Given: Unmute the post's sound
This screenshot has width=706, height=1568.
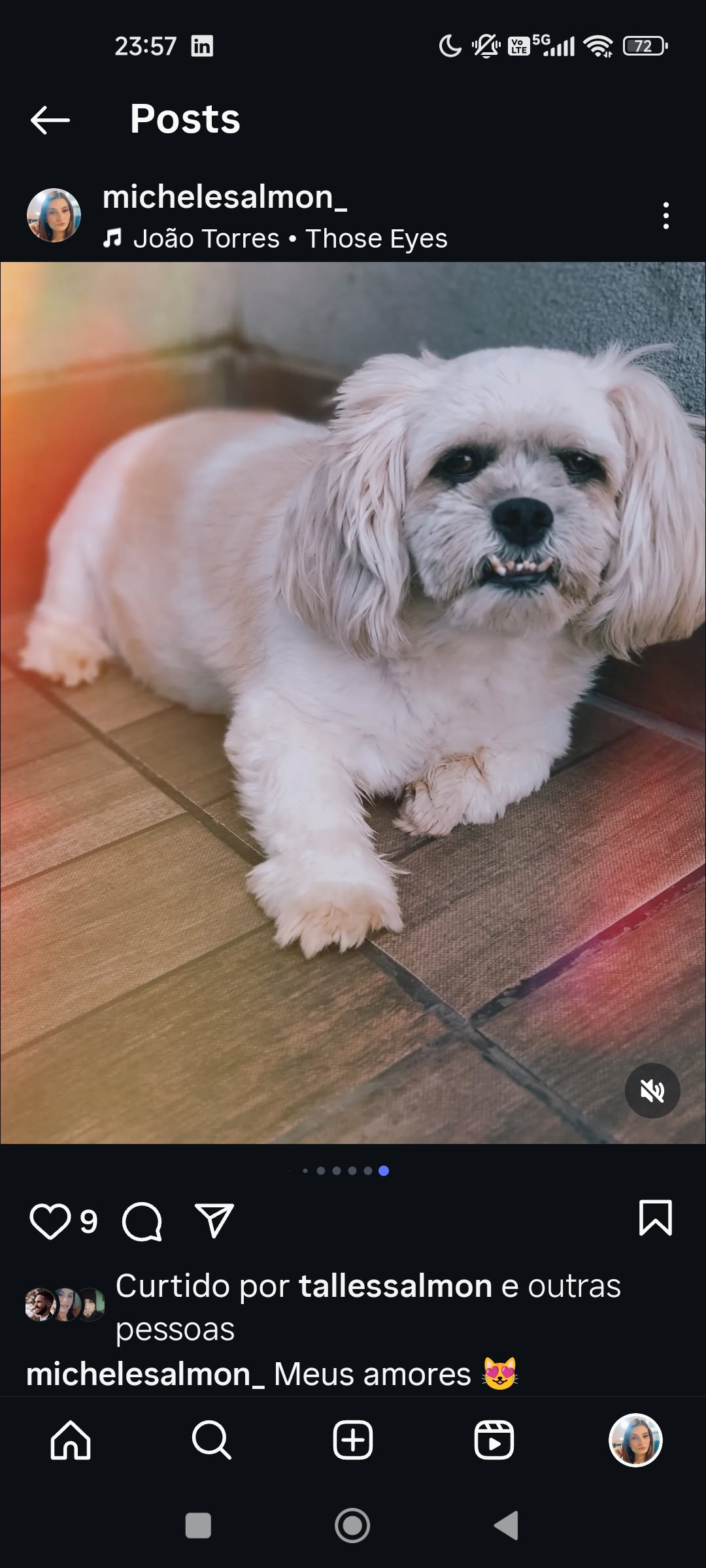Looking at the screenshot, I should (652, 1090).
